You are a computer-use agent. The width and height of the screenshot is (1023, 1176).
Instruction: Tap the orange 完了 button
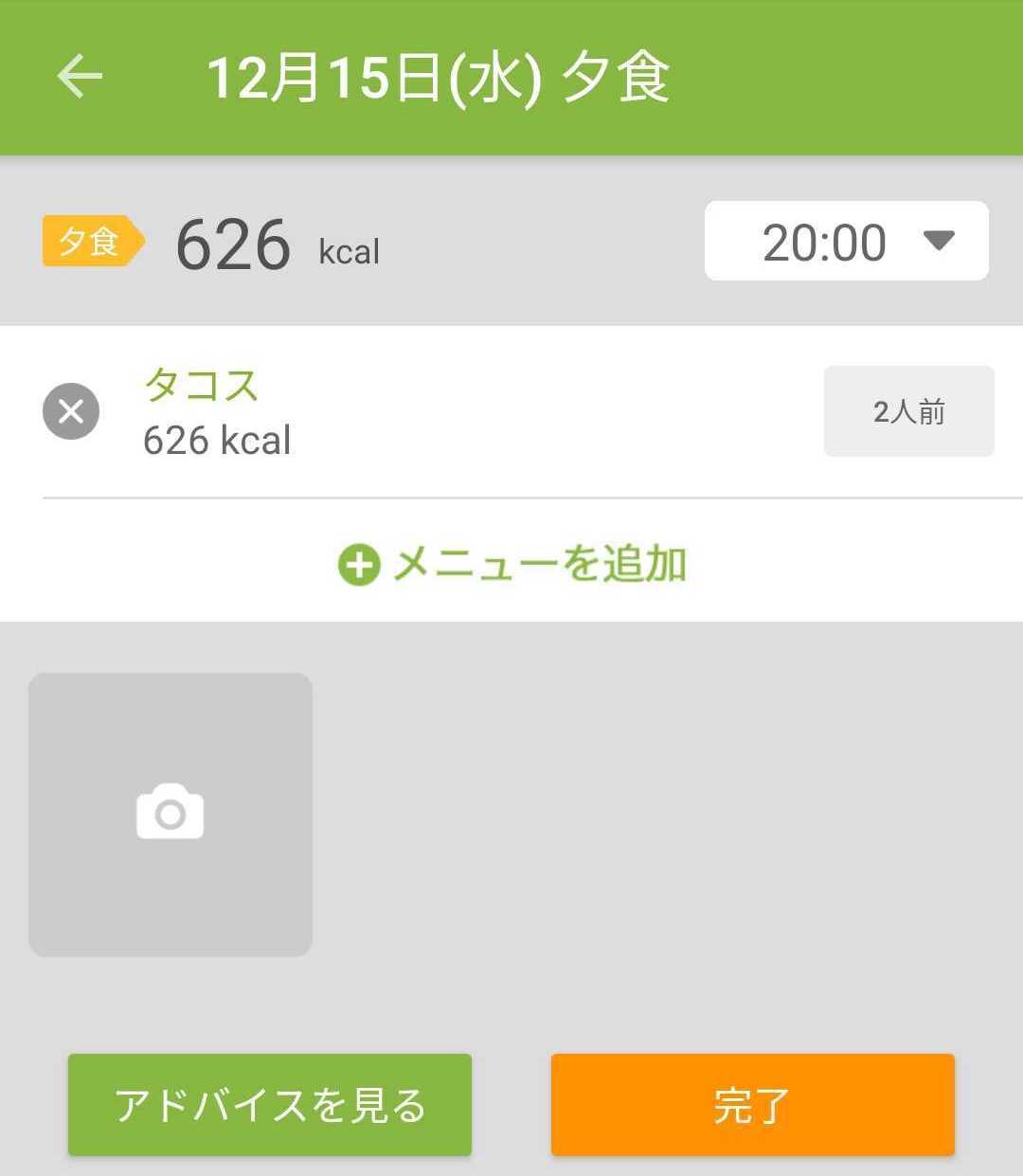pos(752,1105)
